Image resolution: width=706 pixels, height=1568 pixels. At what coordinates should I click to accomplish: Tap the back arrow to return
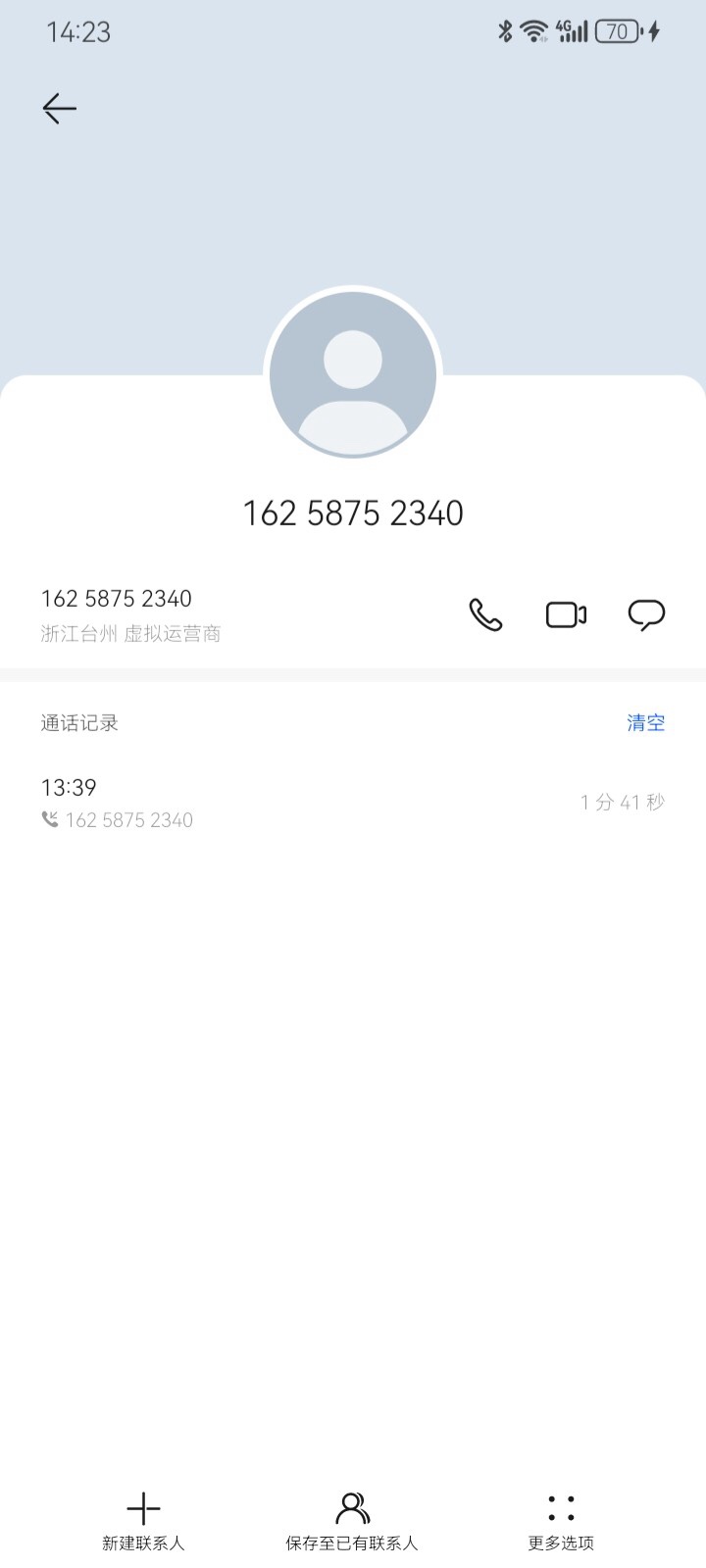pyautogui.click(x=59, y=108)
